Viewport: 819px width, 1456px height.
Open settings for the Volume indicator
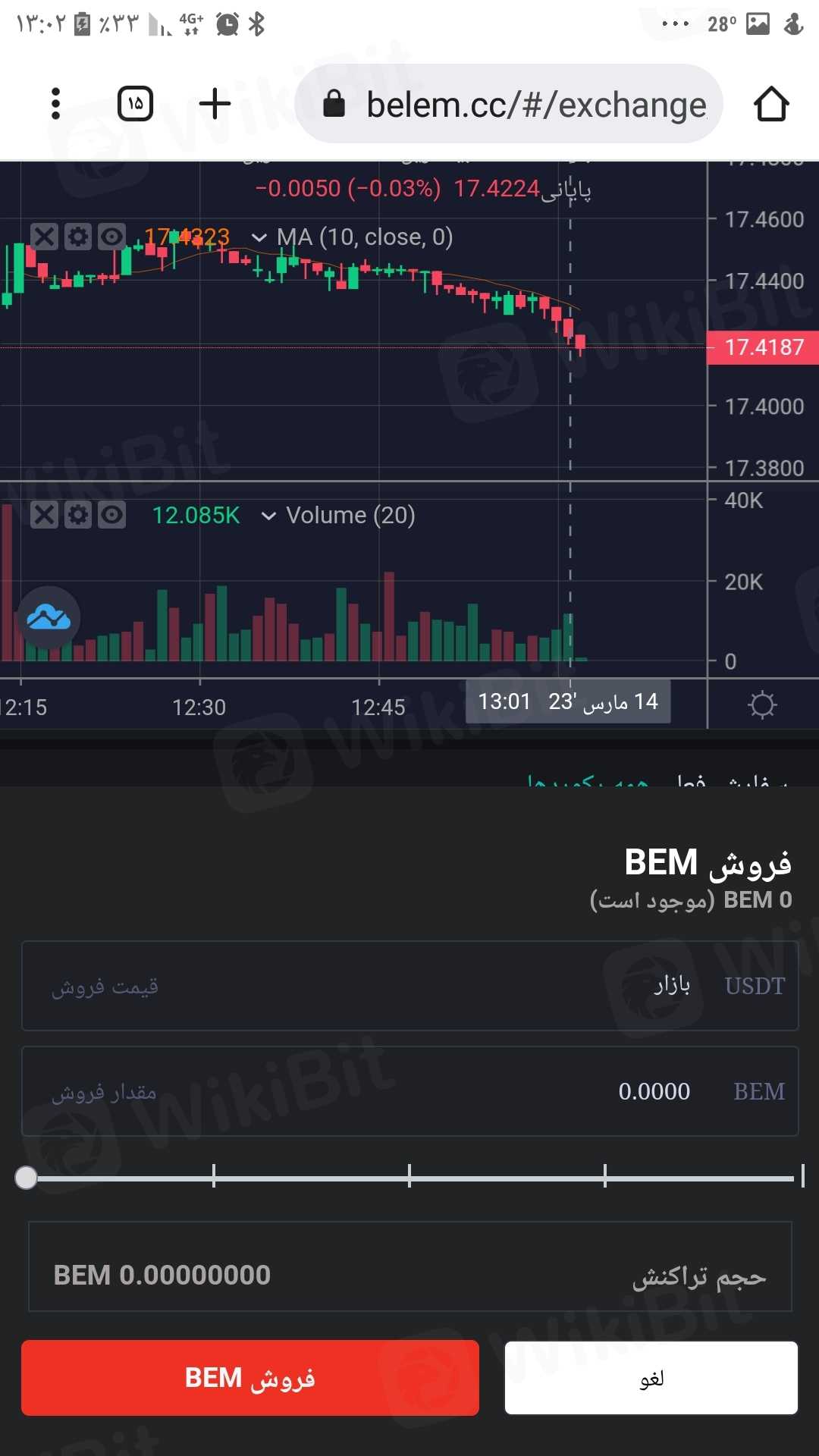77,515
